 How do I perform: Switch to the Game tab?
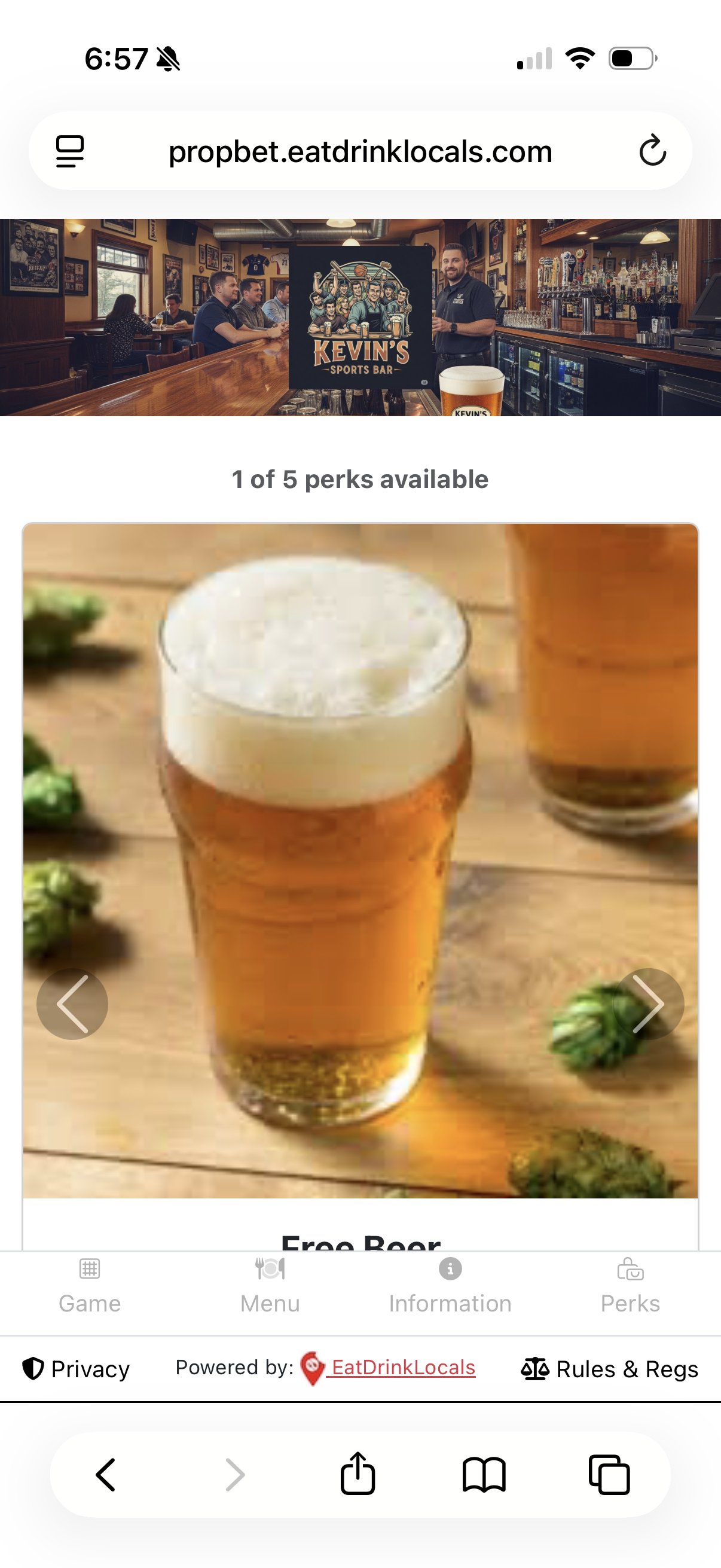pos(90,1287)
